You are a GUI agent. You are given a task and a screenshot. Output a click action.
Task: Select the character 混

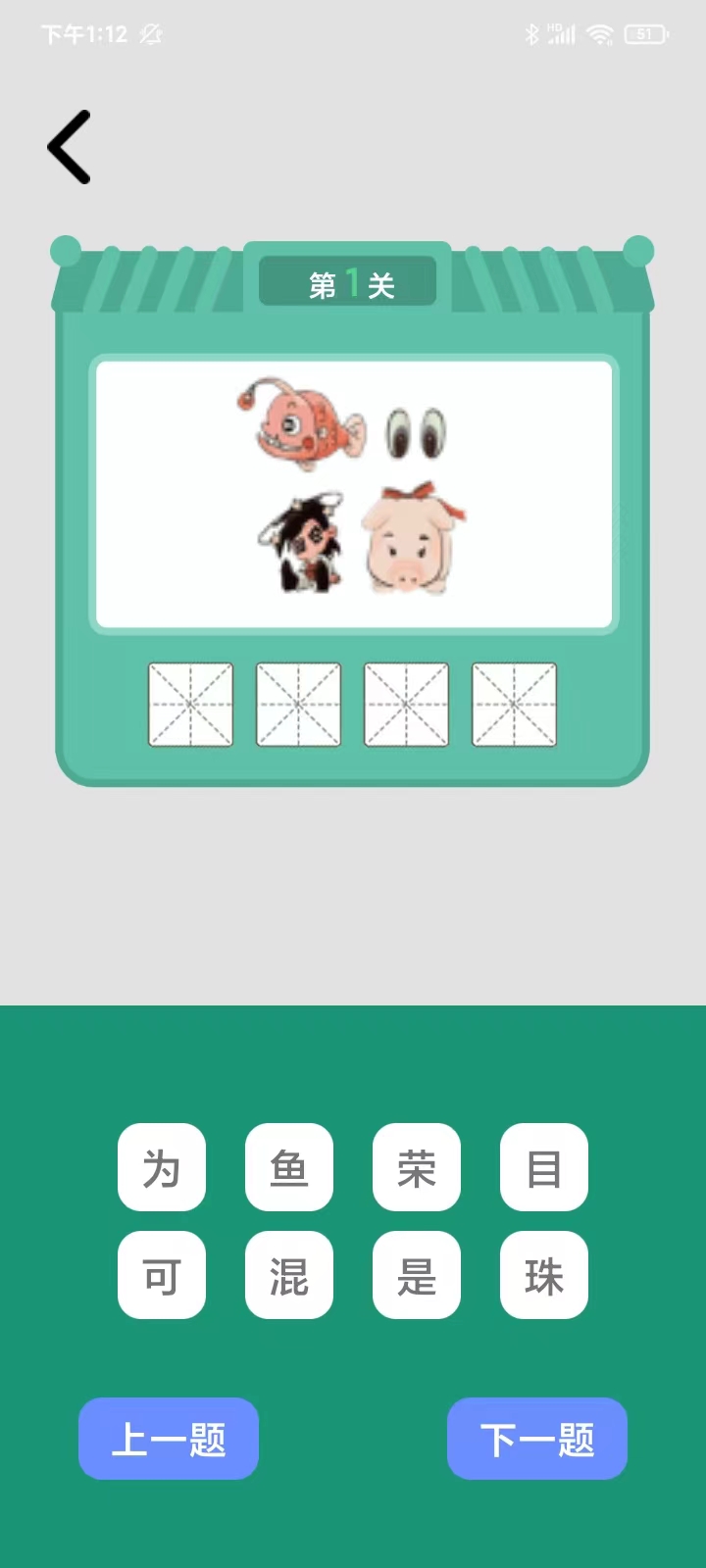click(289, 1275)
